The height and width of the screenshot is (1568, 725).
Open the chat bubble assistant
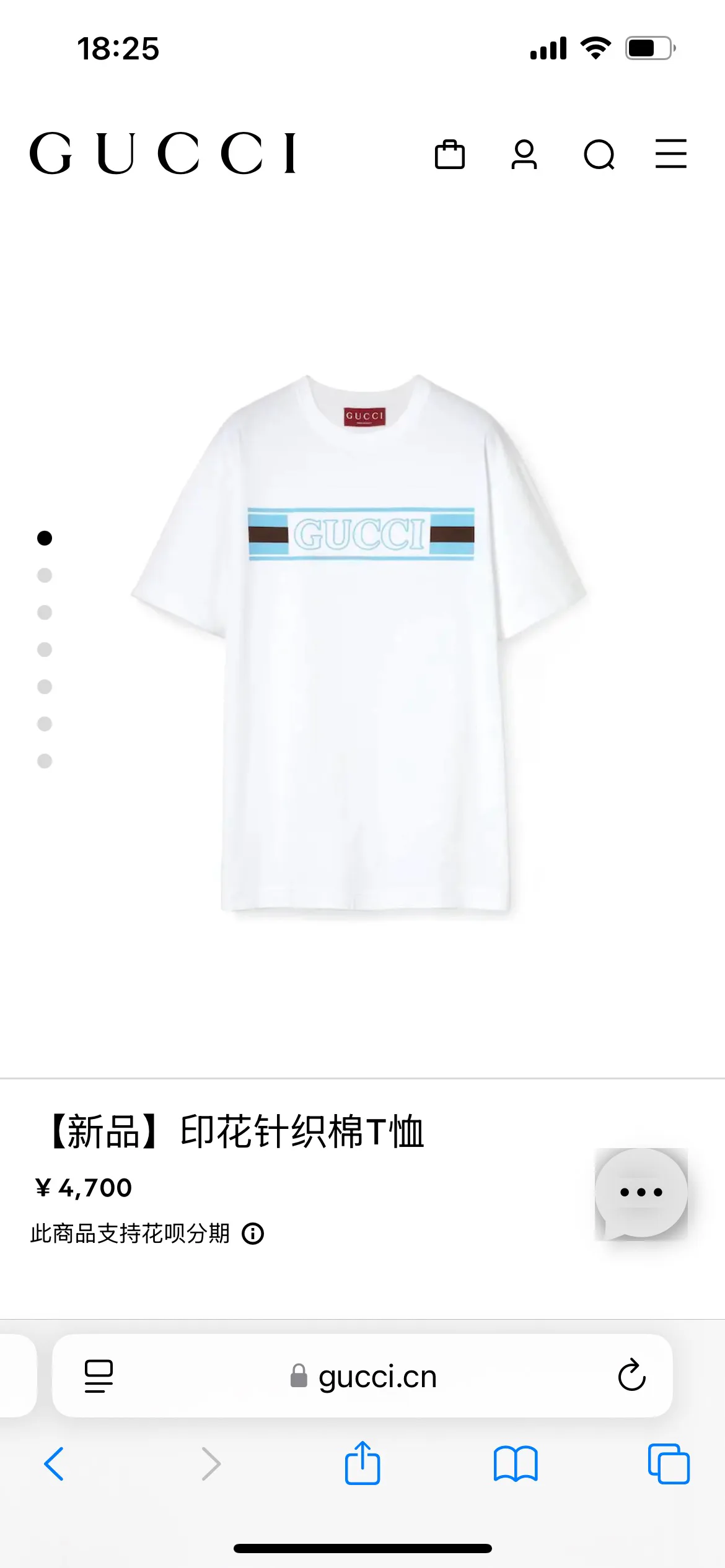[x=641, y=1193]
